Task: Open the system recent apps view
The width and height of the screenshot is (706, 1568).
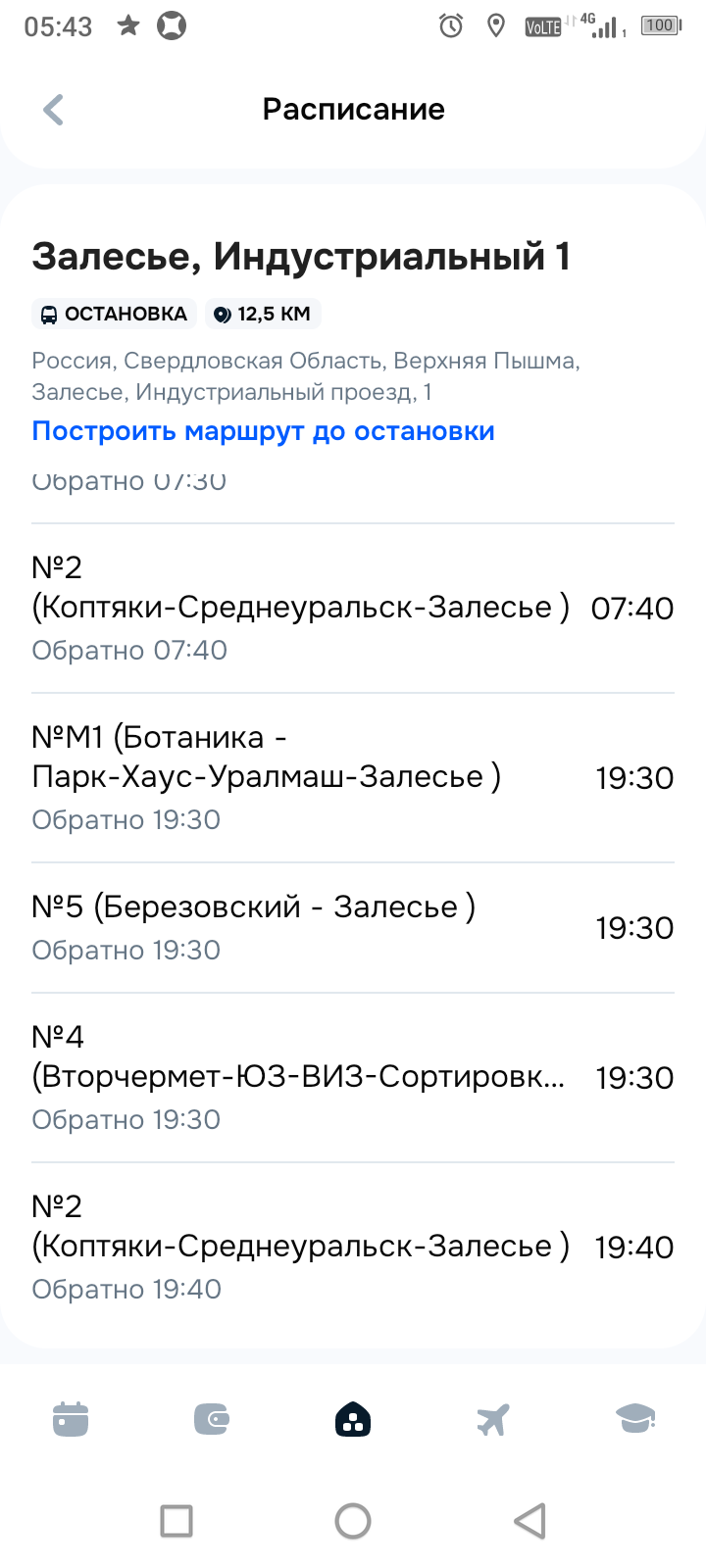Action: (176, 1521)
